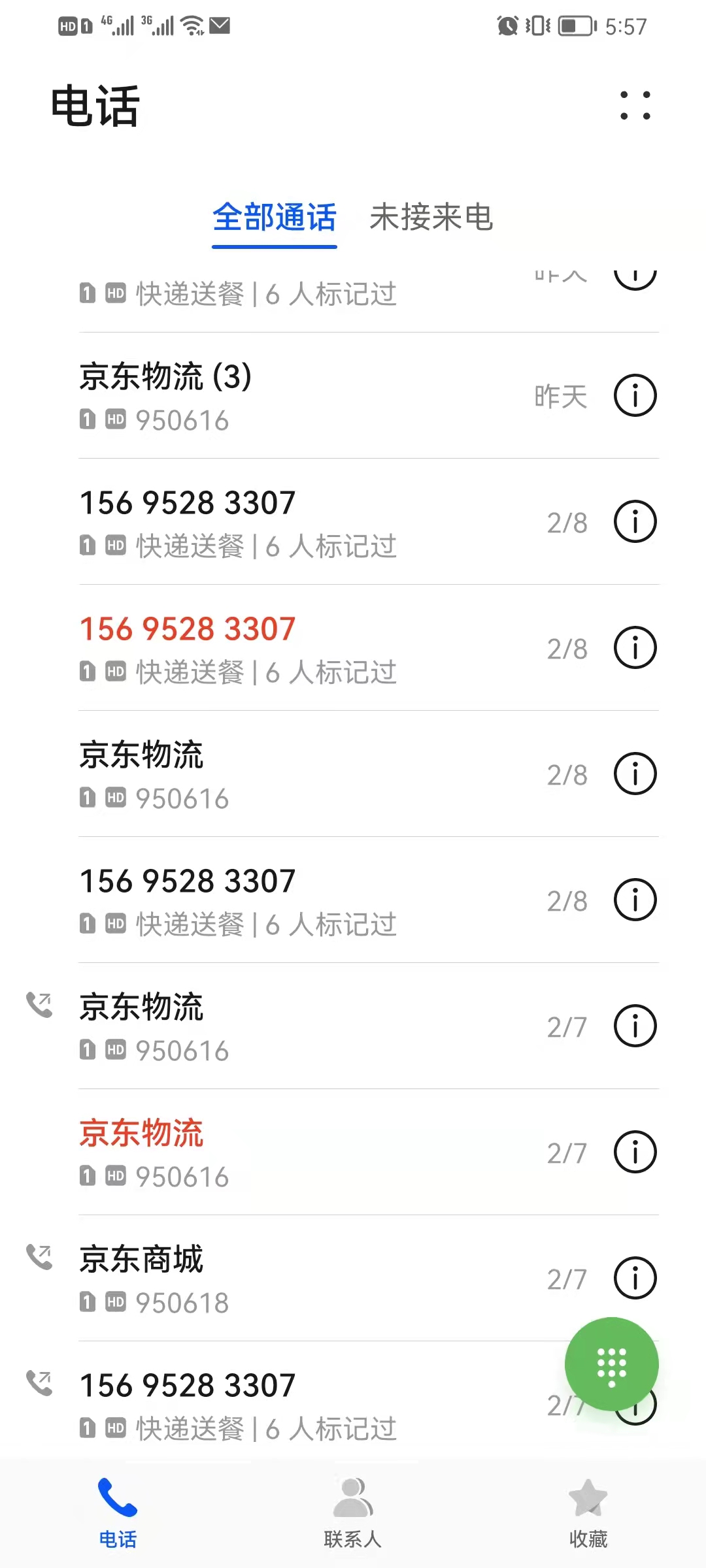
Task: Tap info icon beside 京东商城 entry
Action: pyautogui.click(x=635, y=1277)
